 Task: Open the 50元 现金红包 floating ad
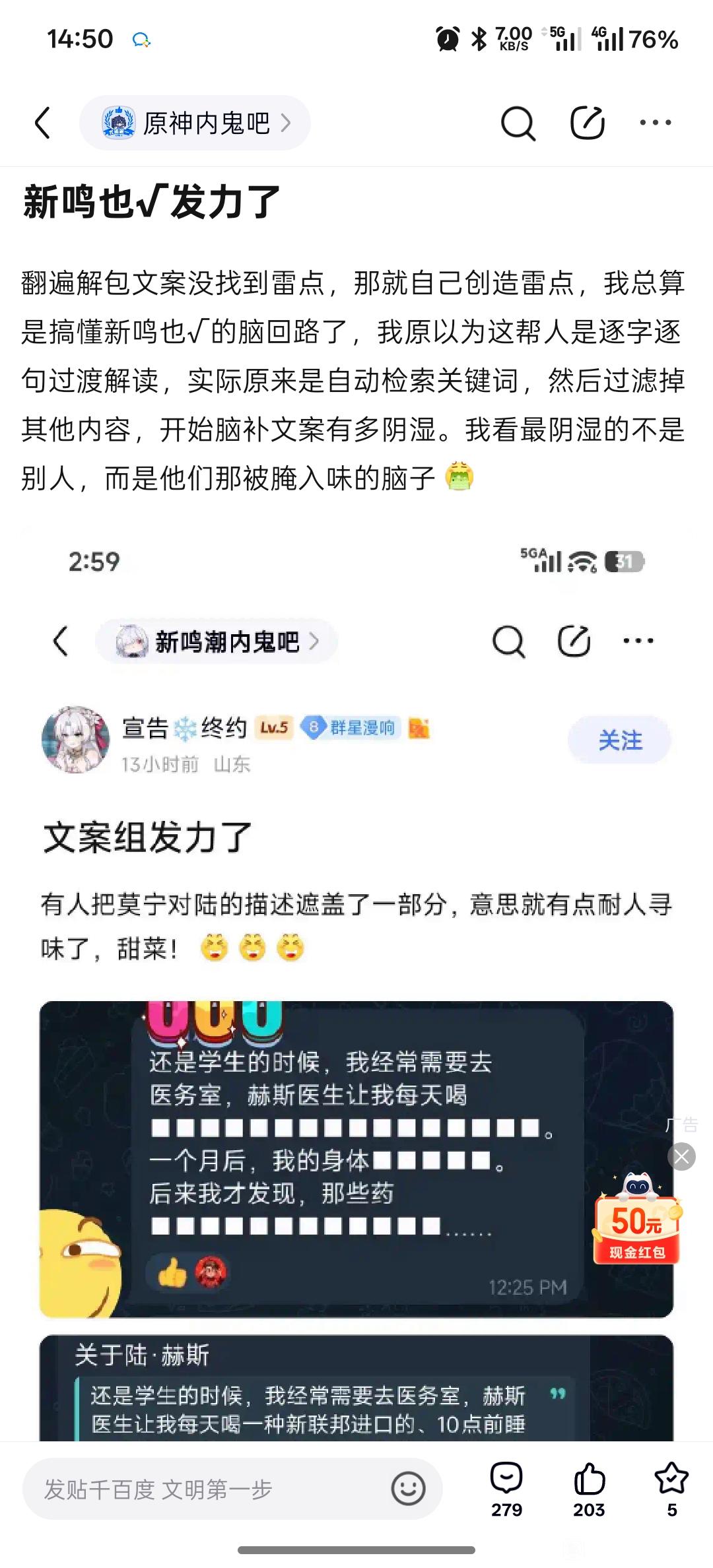coord(637,1222)
